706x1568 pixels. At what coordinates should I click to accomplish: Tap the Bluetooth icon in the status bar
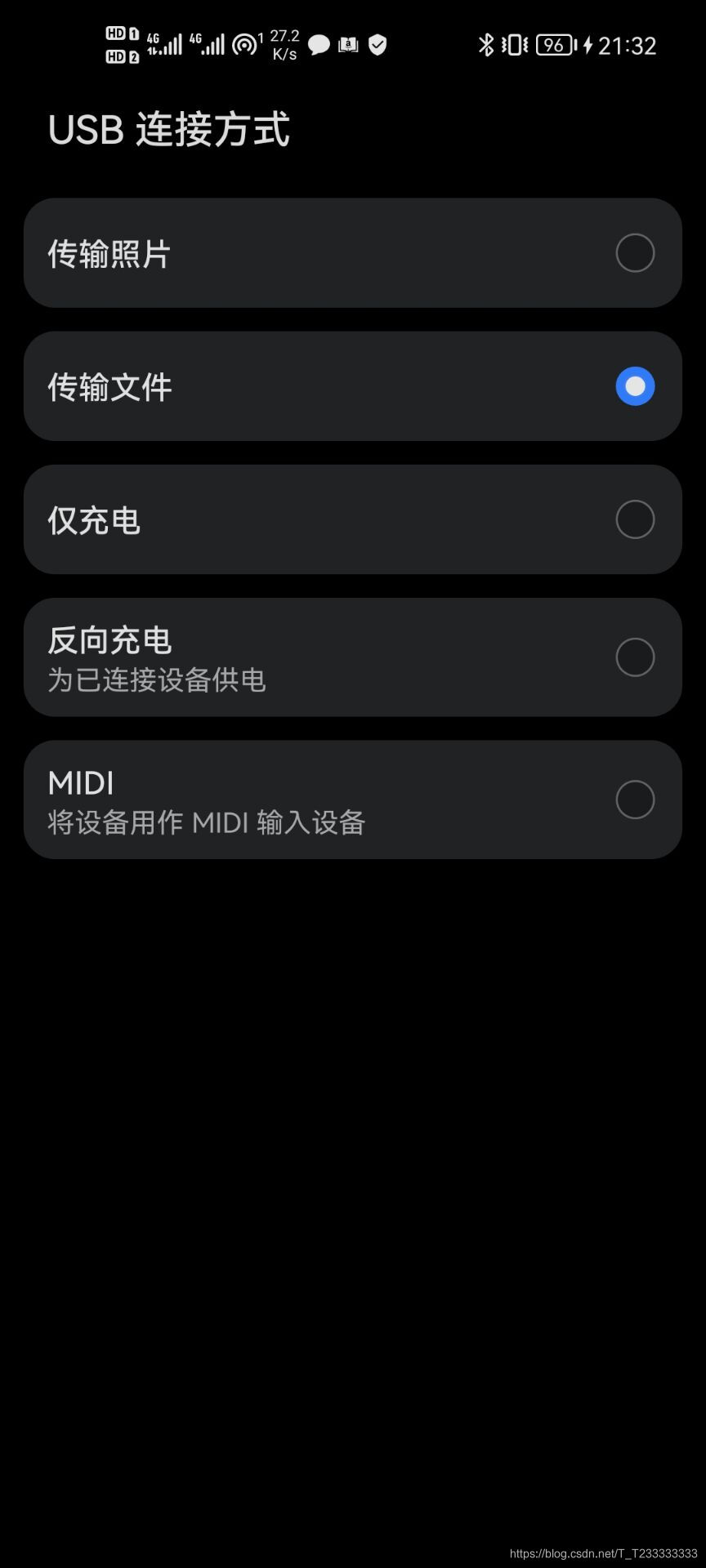(x=487, y=45)
